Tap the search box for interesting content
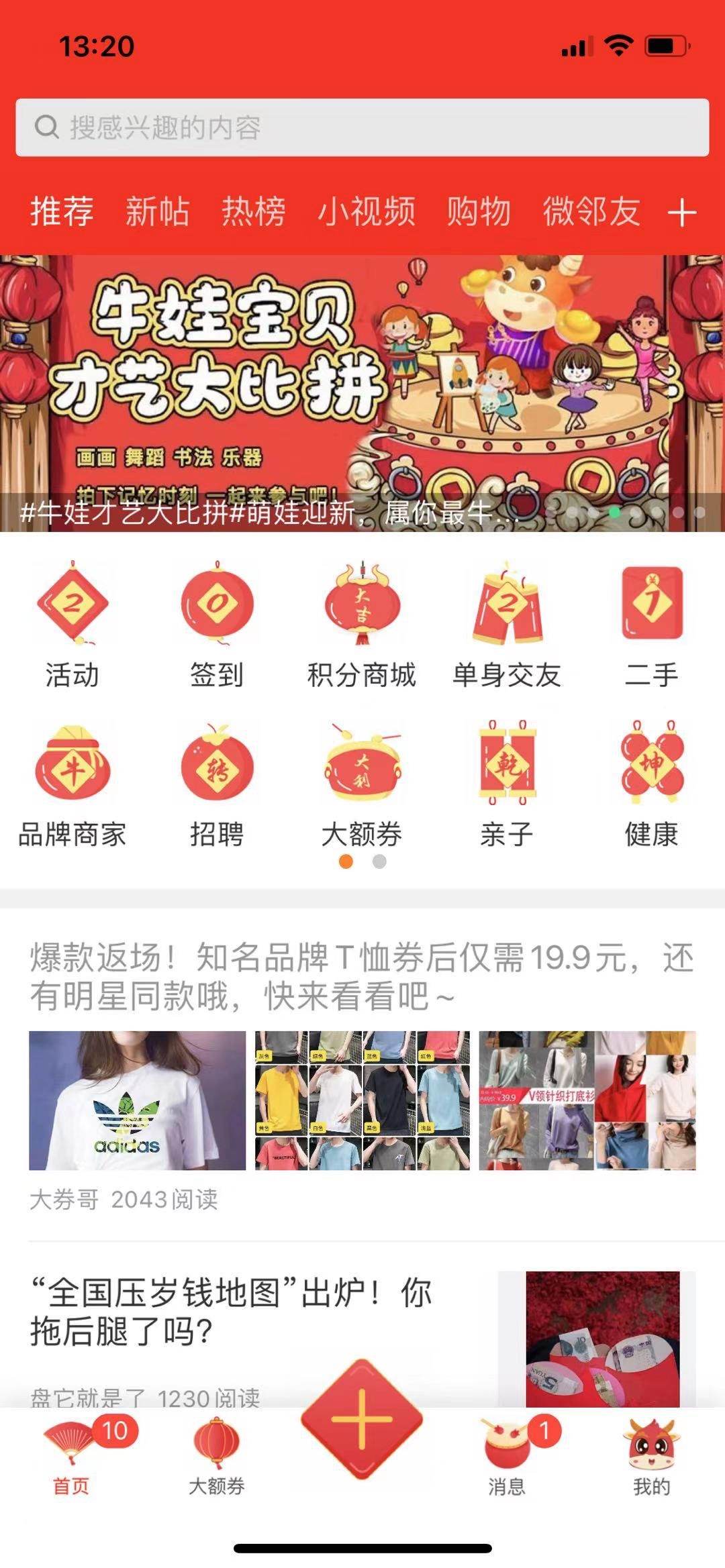The image size is (725, 1568). (362, 127)
